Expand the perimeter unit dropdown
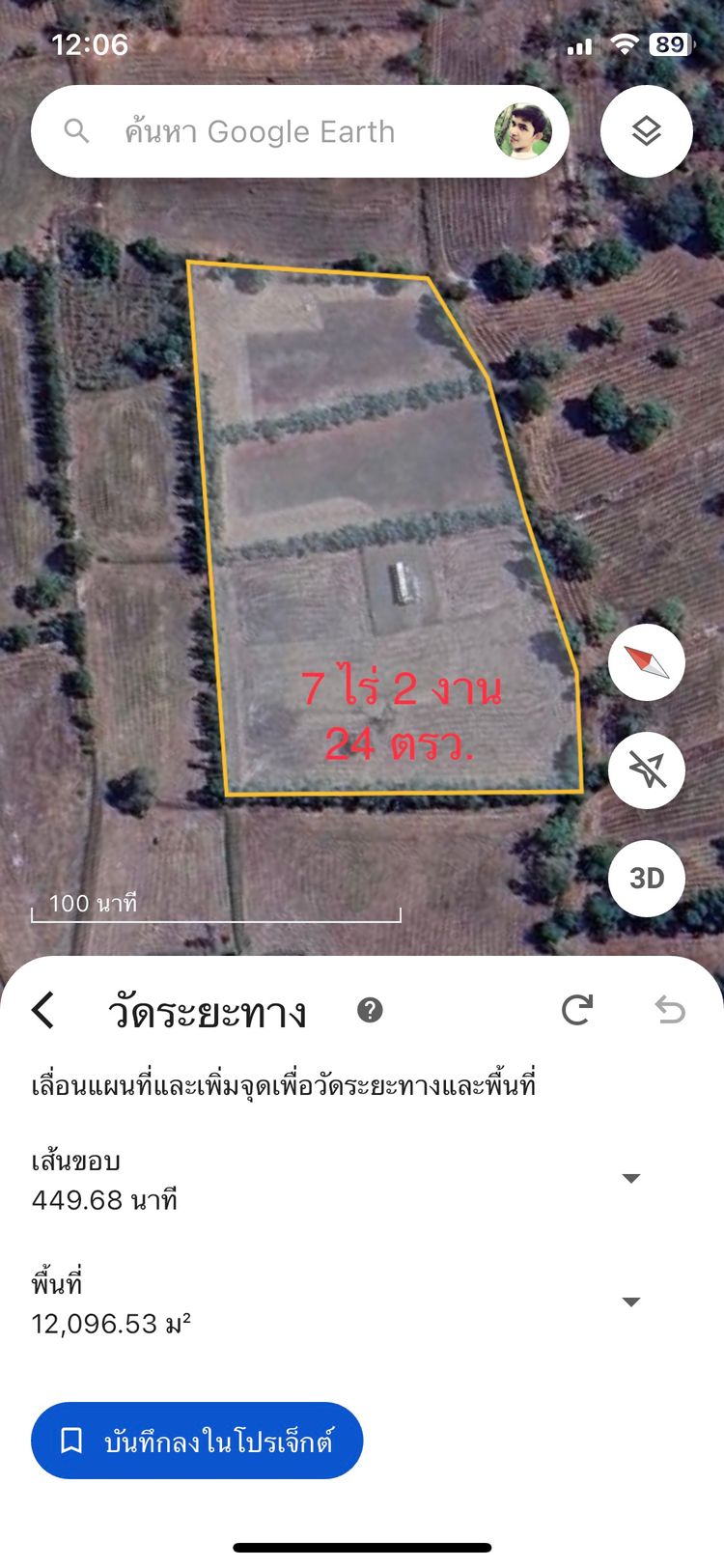The height and width of the screenshot is (1568, 724). click(631, 1178)
